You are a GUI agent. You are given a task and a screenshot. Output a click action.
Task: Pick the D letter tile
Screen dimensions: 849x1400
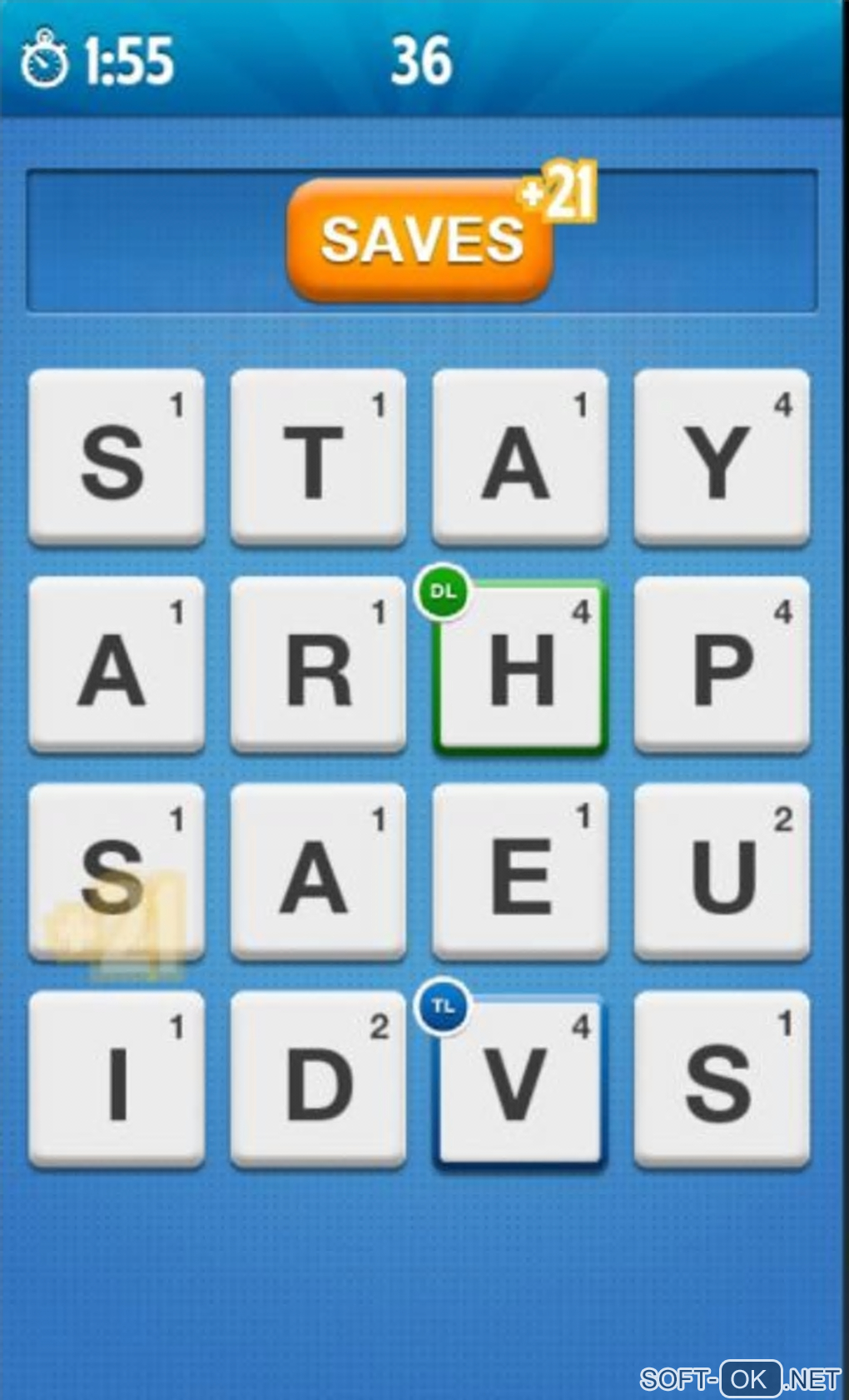318,1079
